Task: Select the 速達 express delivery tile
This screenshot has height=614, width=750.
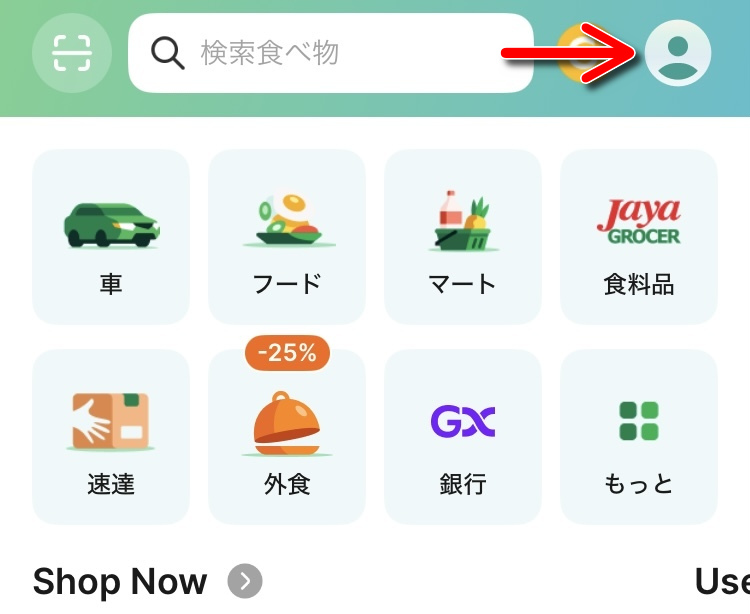Action: click(111, 437)
